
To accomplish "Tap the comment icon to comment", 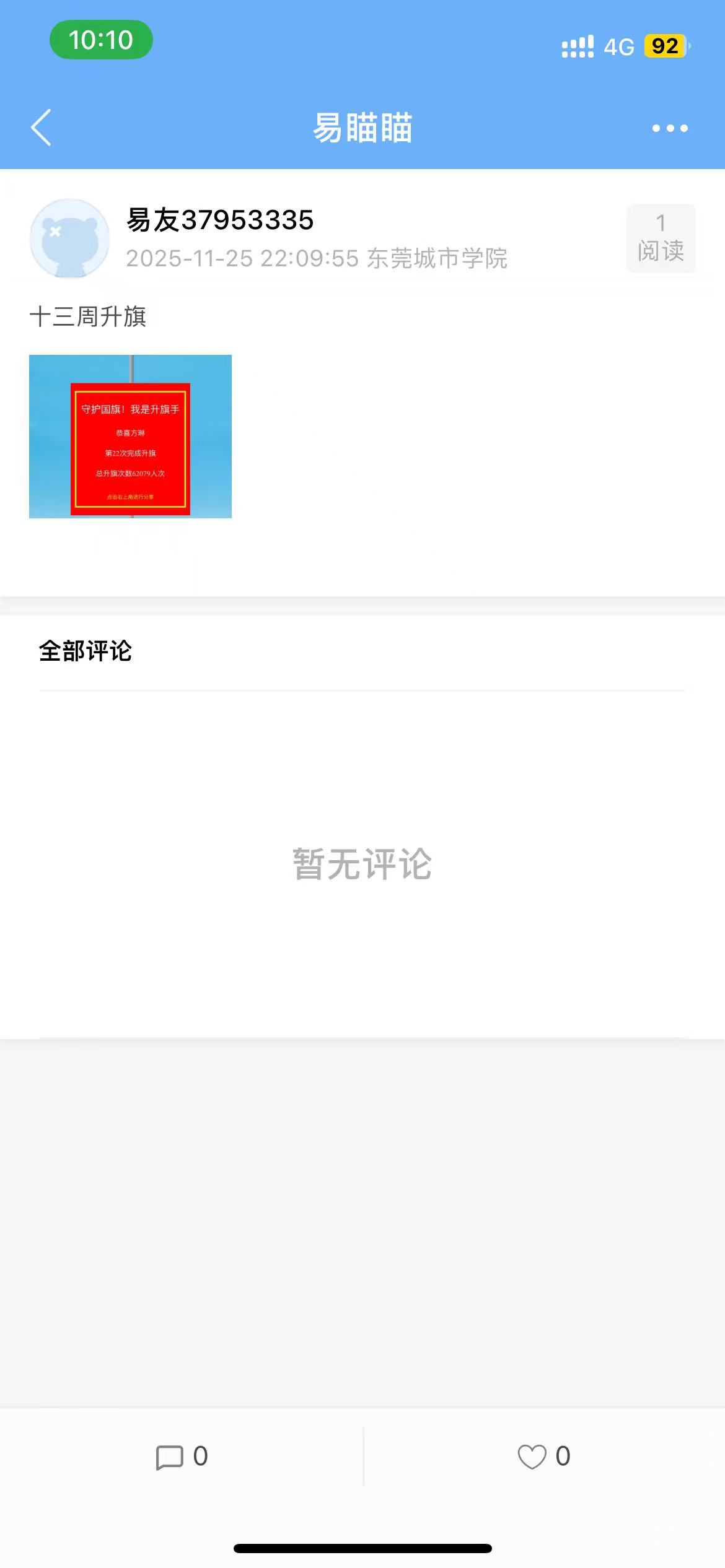I will [x=170, y=1457].
